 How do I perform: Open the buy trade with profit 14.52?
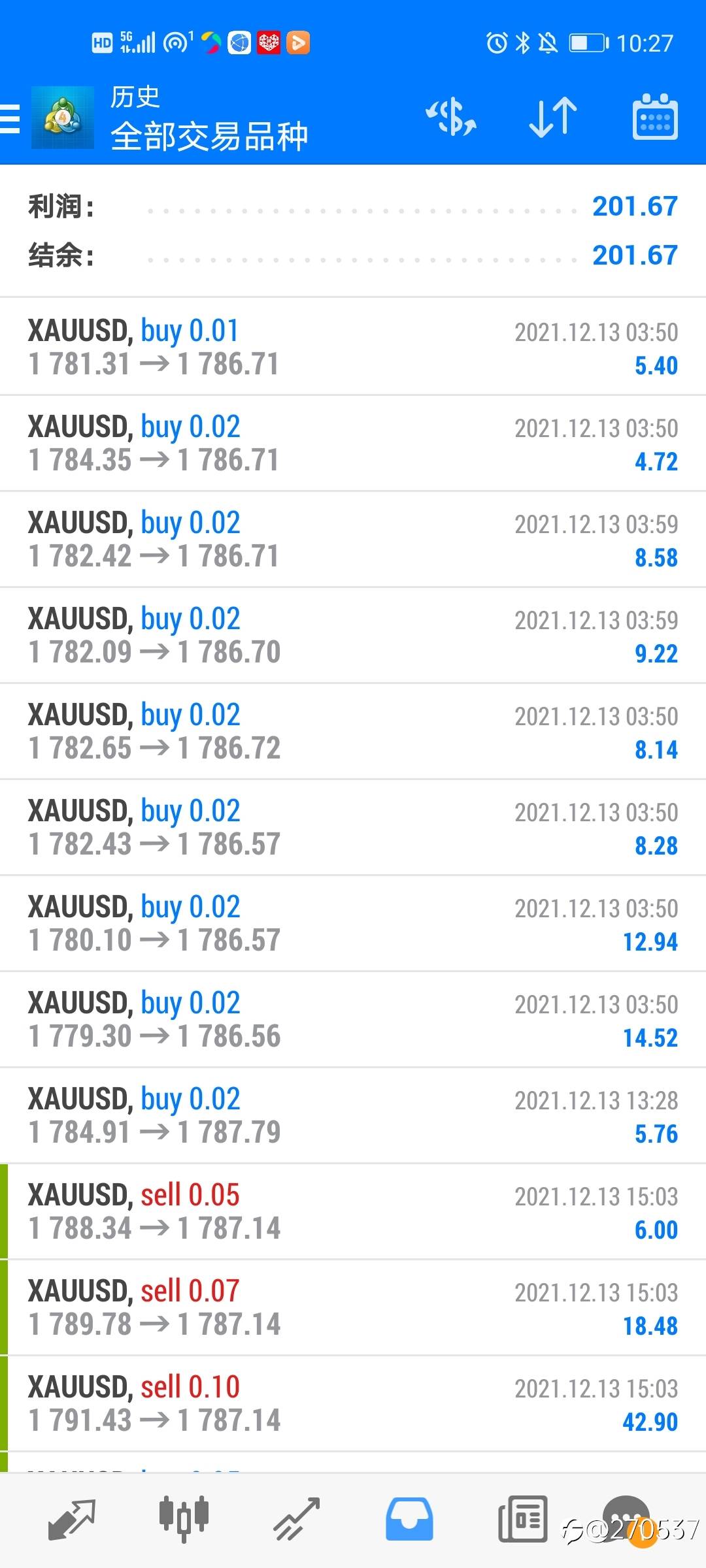[353, 1019]
